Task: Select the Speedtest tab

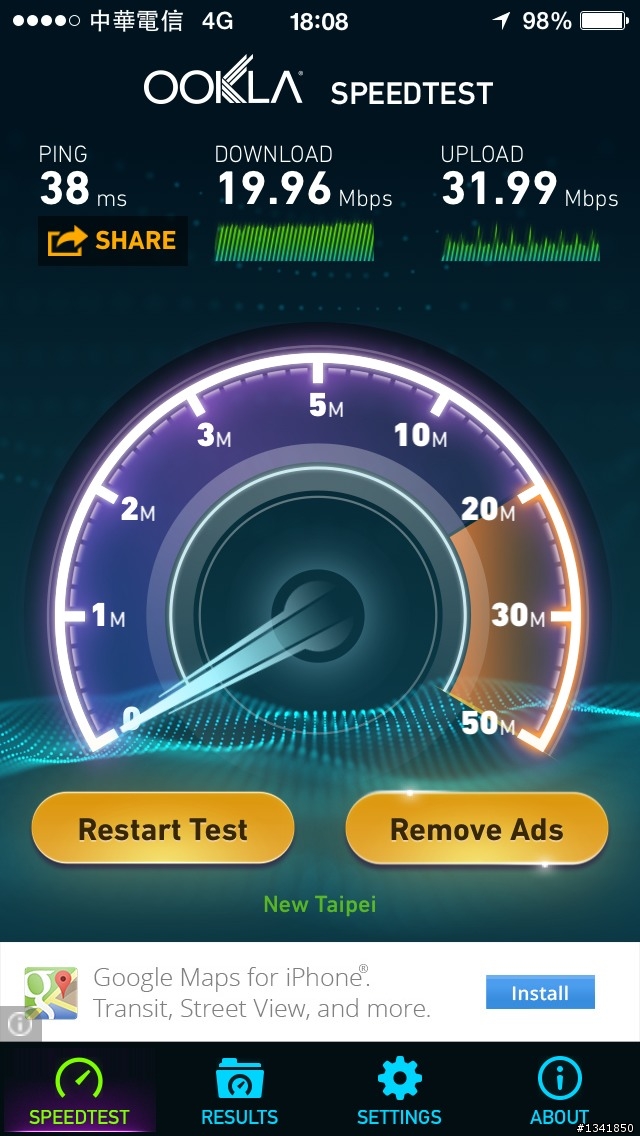Action: tap(79, 1091)
